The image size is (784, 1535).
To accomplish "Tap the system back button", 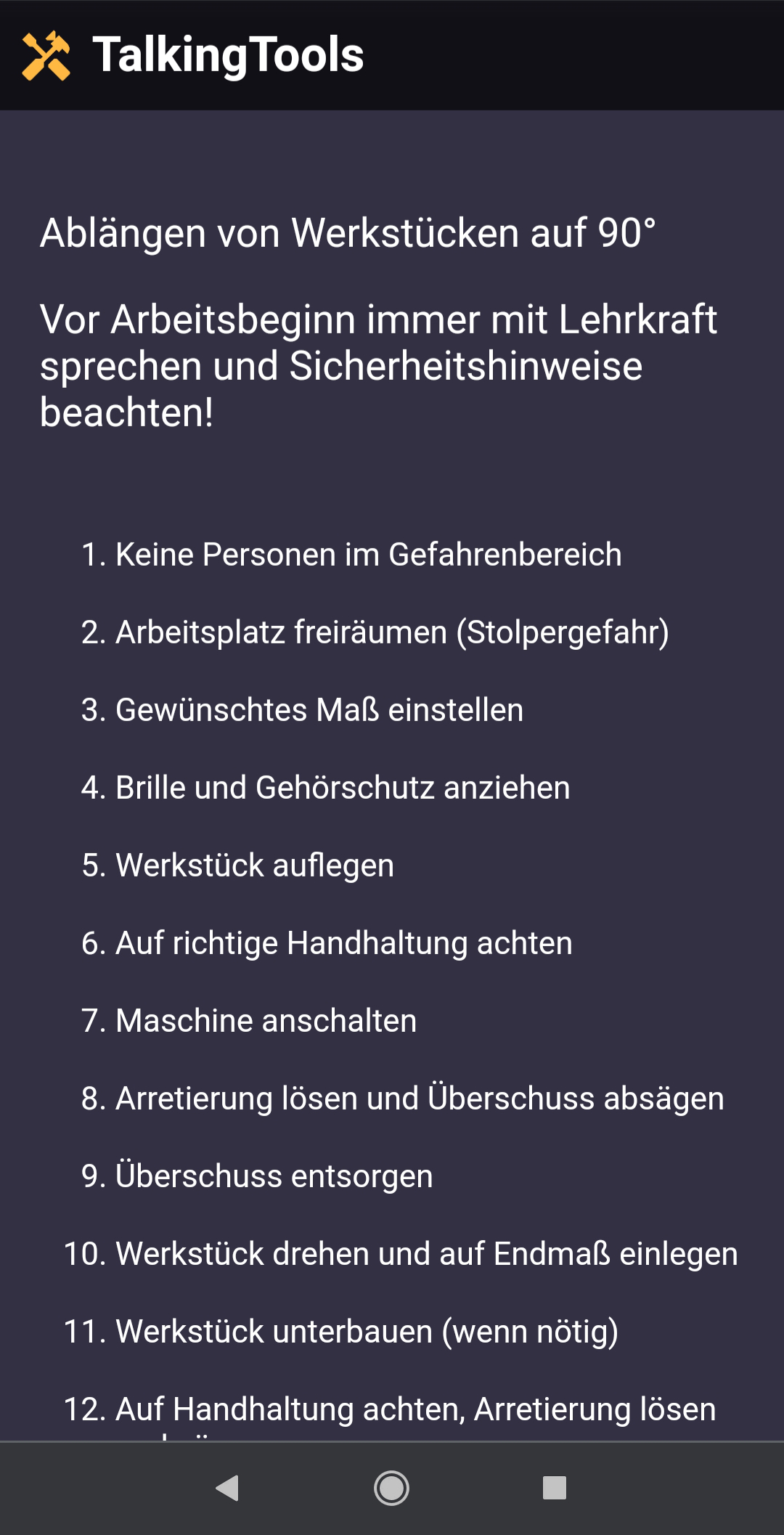I will tap(228, 1488).
